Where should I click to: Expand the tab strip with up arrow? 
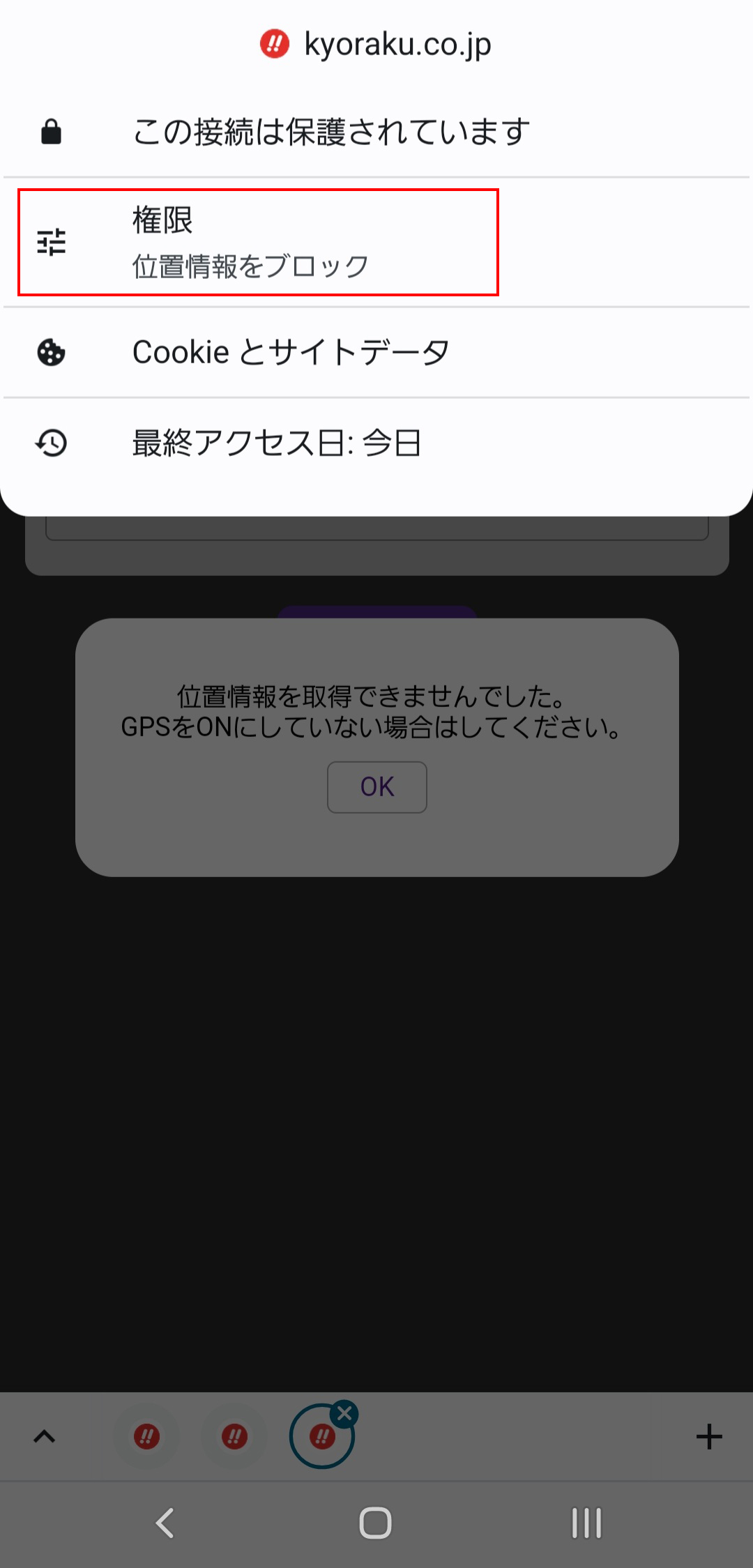tap(44, 1437)
